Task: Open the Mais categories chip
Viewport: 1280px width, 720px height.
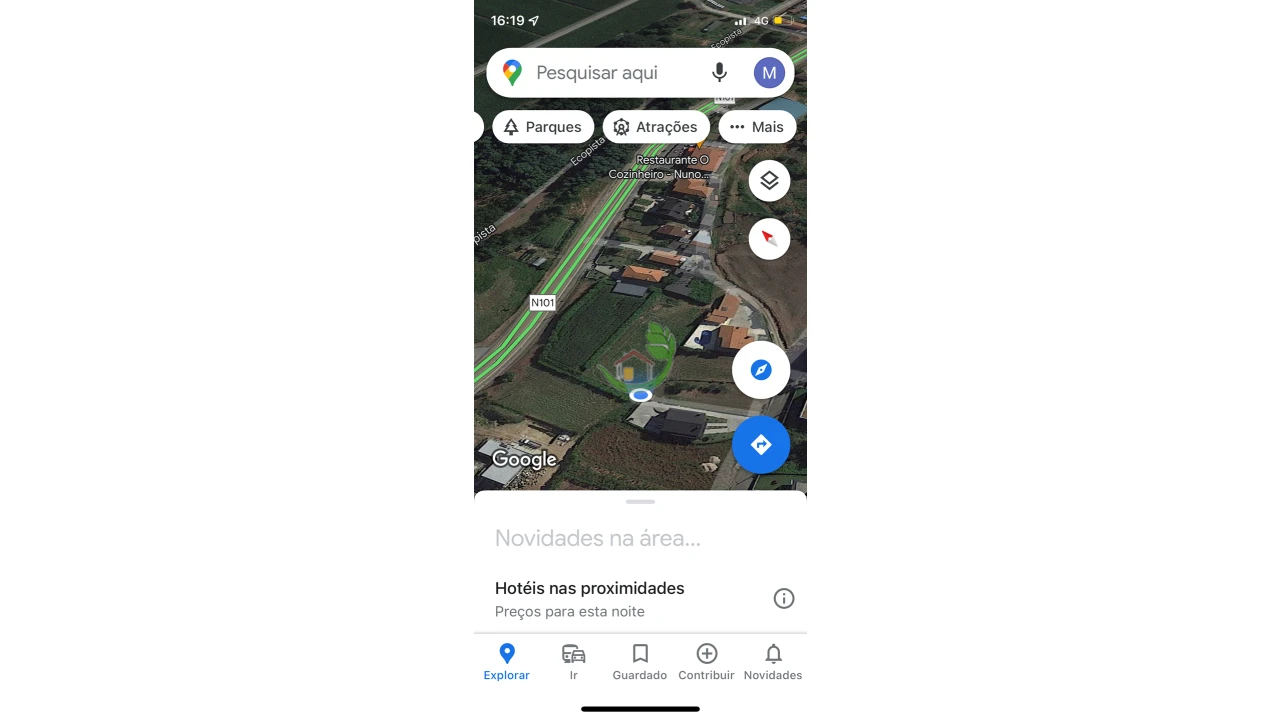Action: coord(757,127)
